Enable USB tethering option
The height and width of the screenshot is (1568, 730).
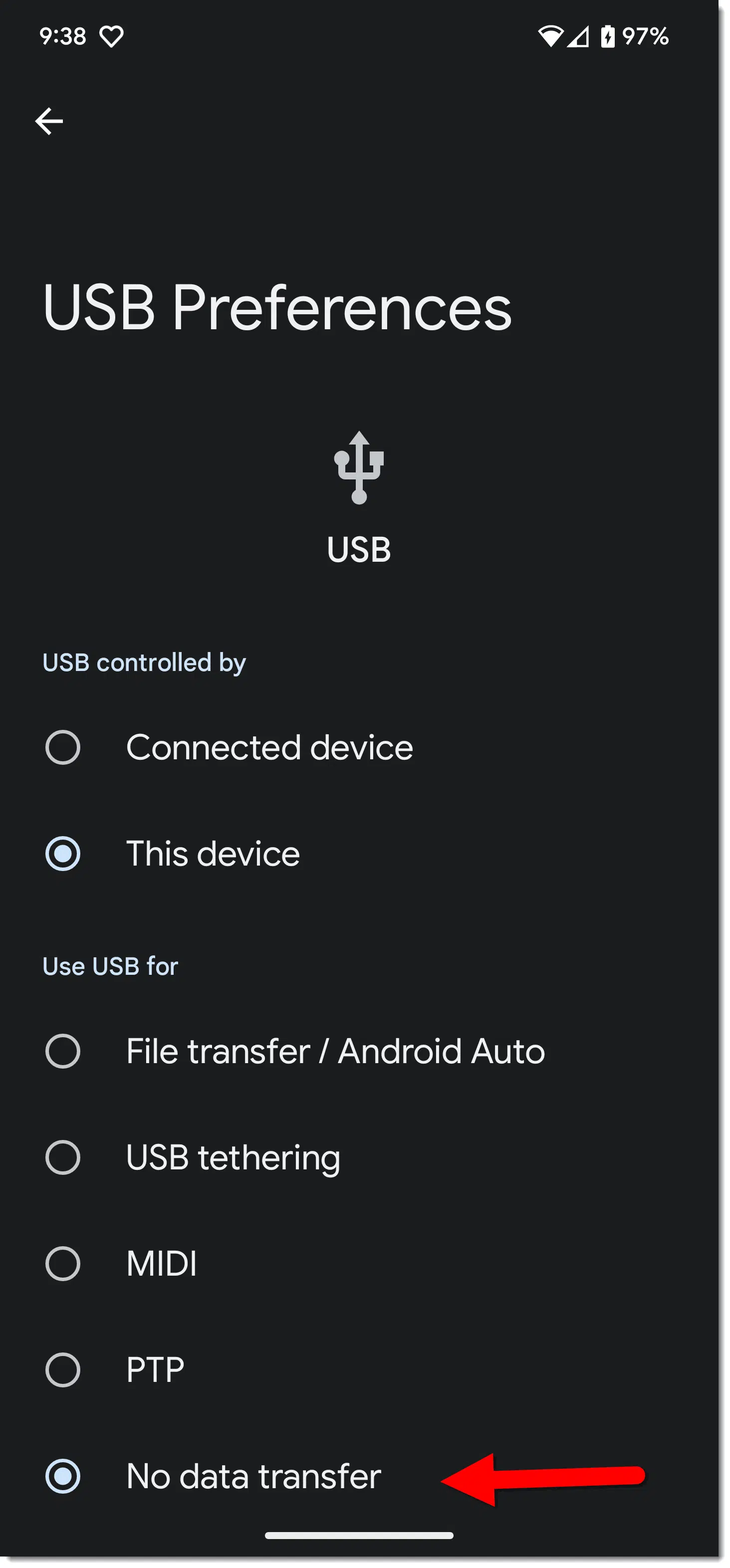[63, 1157]
